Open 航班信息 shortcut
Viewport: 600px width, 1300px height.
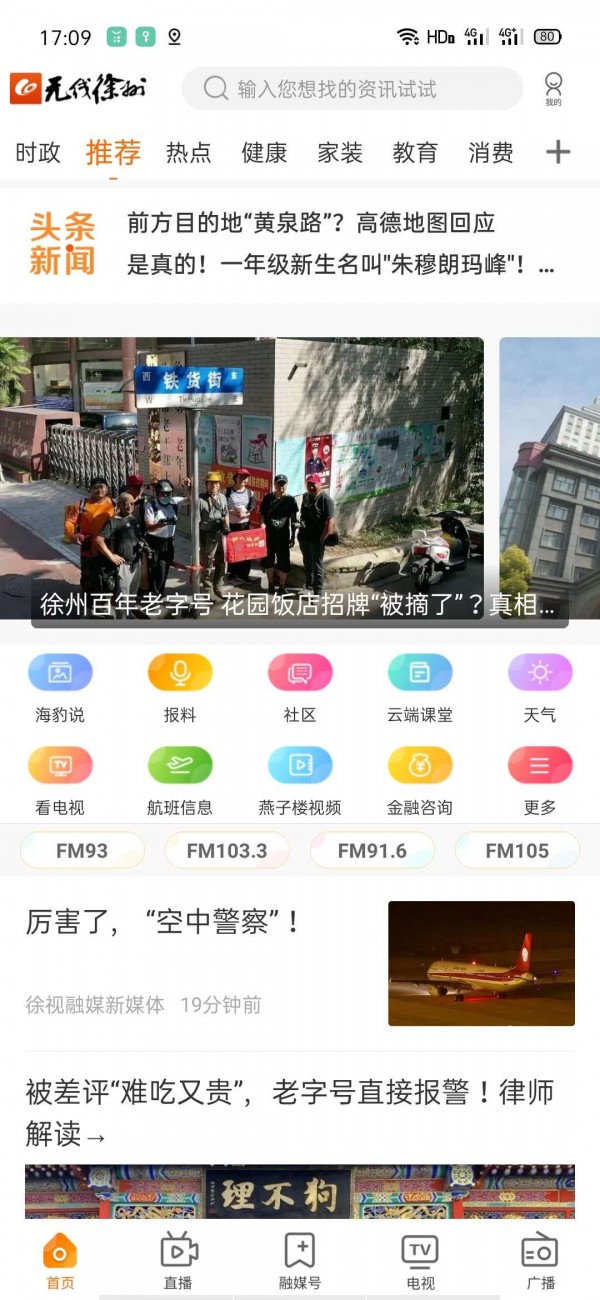[x=180, y=778]
